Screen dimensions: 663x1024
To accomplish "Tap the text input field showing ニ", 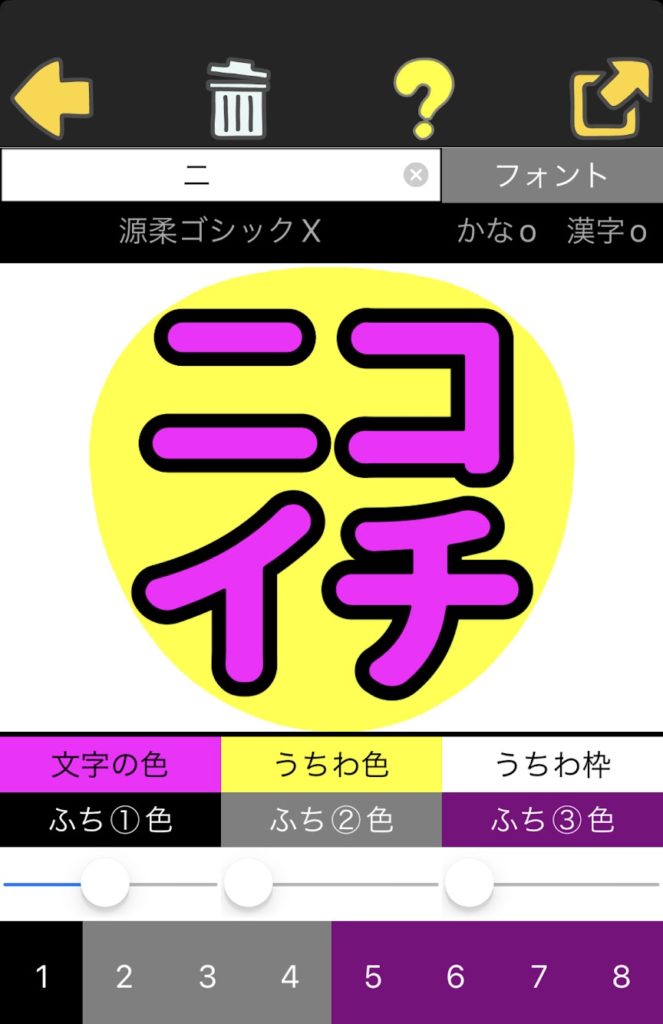I will coord(198,176).
